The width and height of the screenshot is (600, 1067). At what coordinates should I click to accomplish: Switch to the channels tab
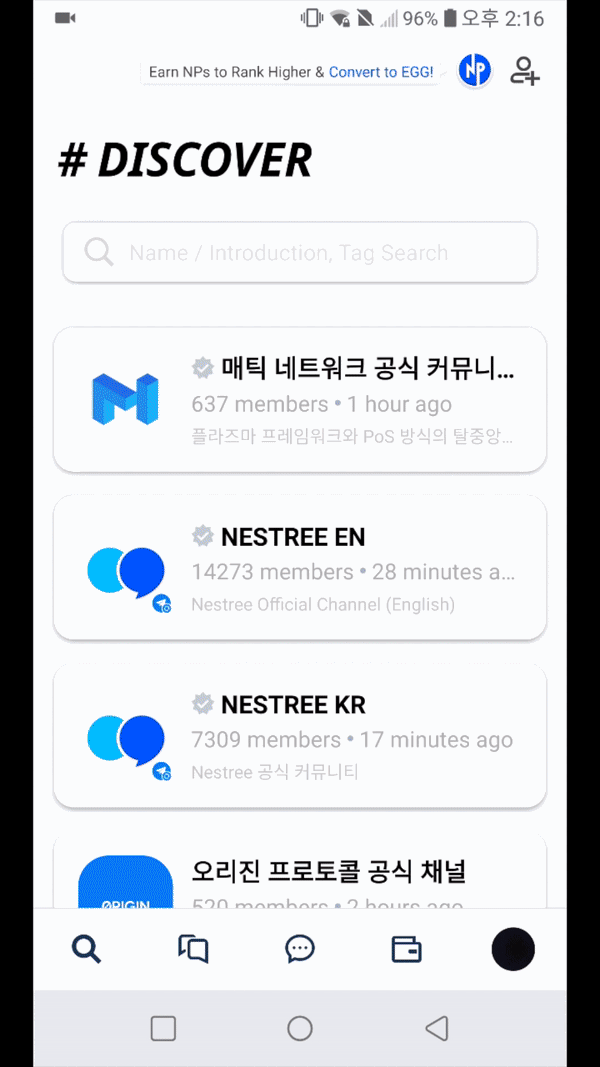point(193,948)
